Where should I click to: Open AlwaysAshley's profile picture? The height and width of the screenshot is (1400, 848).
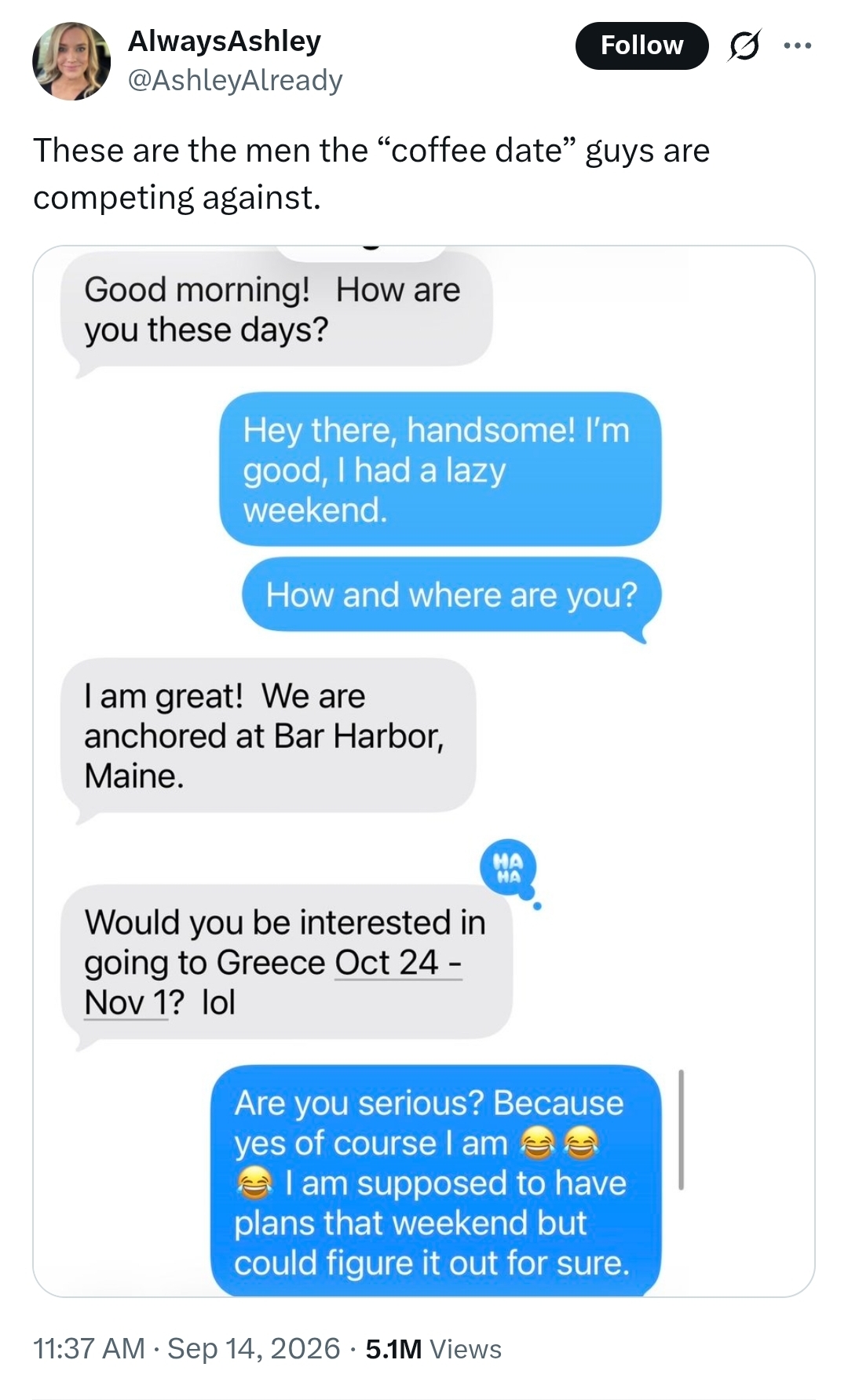click(71, 61)
